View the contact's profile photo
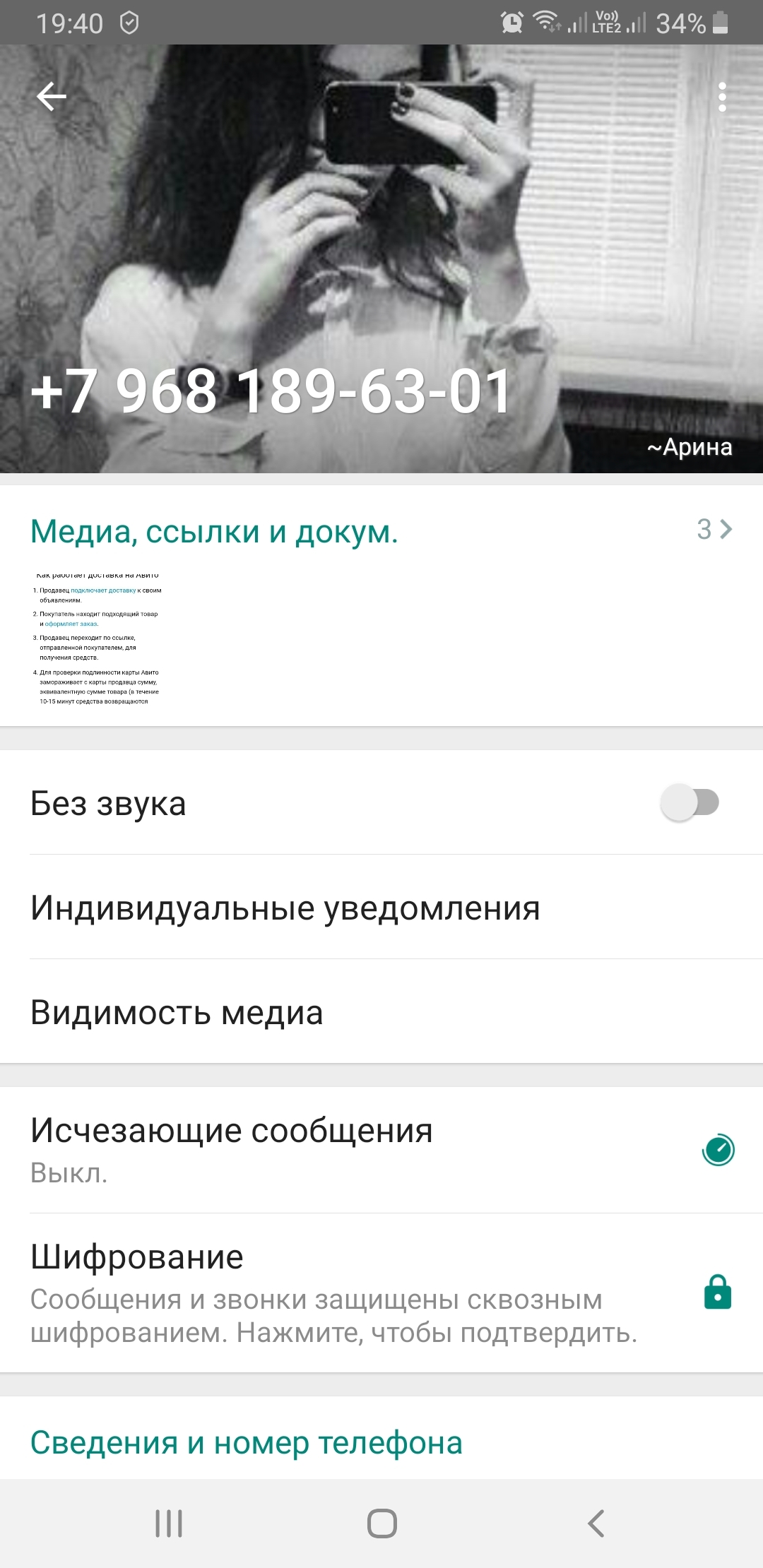 (x=381, y=233)
